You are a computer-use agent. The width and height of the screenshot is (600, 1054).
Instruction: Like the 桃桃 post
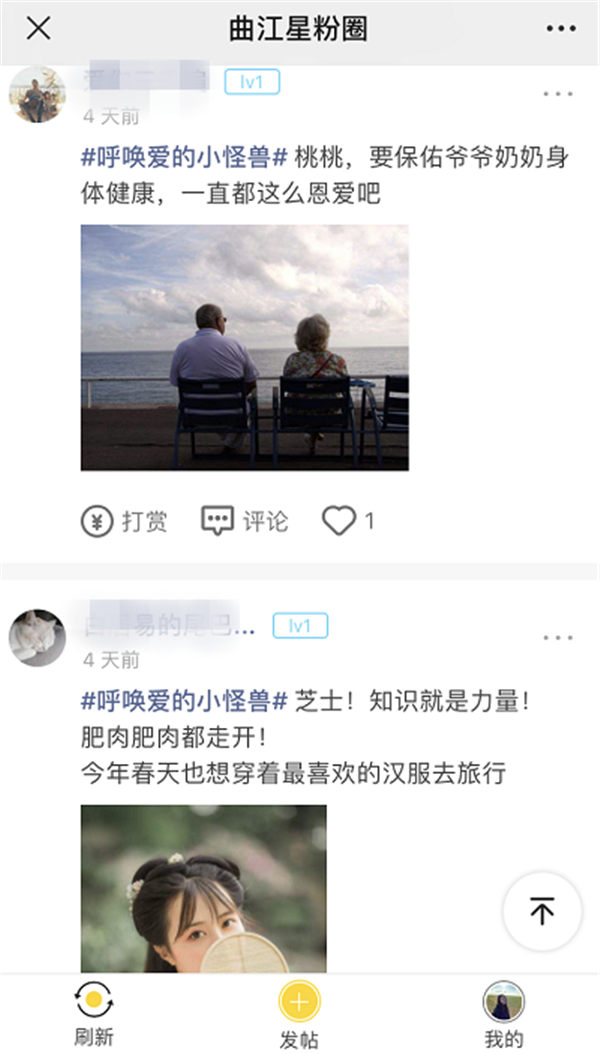347,521
